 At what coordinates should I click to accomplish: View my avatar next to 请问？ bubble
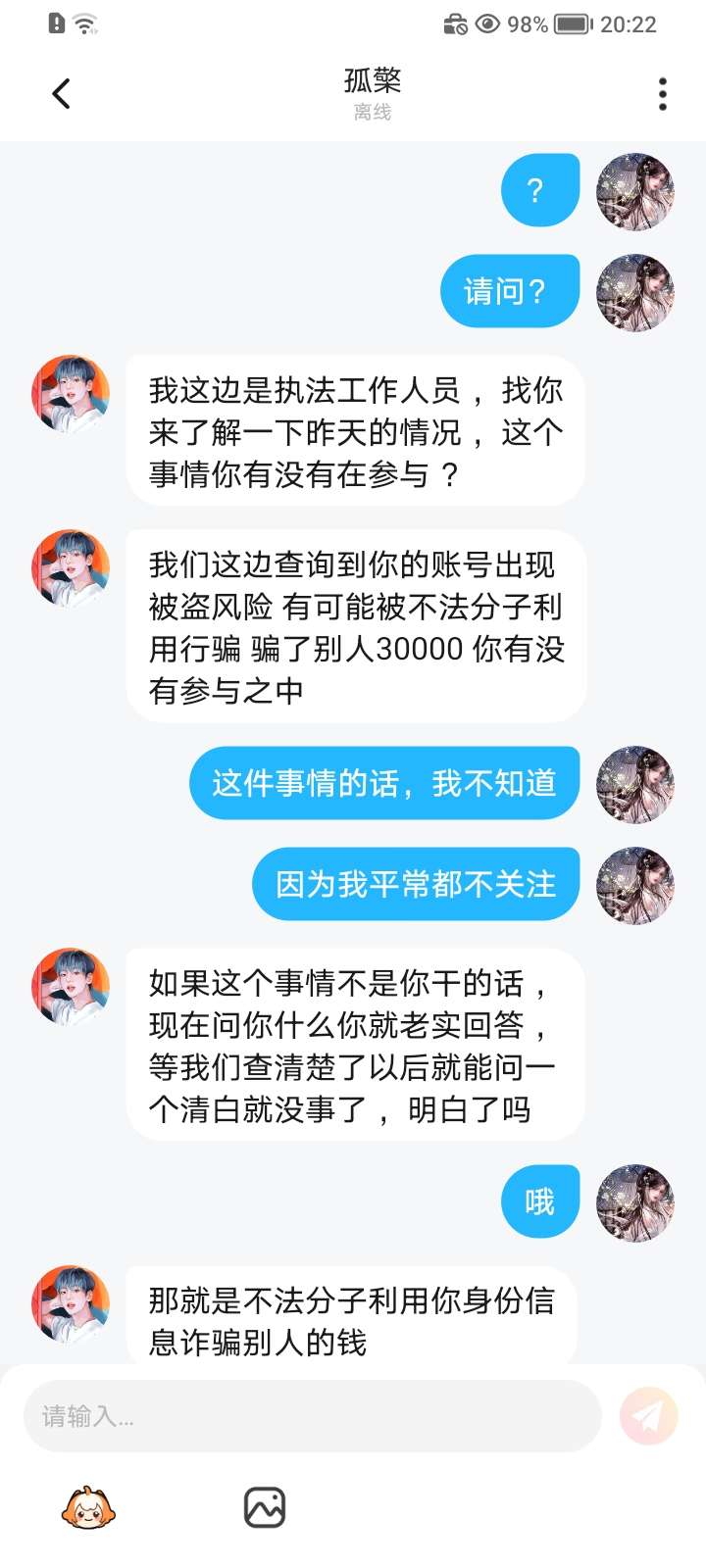[635, 292]
